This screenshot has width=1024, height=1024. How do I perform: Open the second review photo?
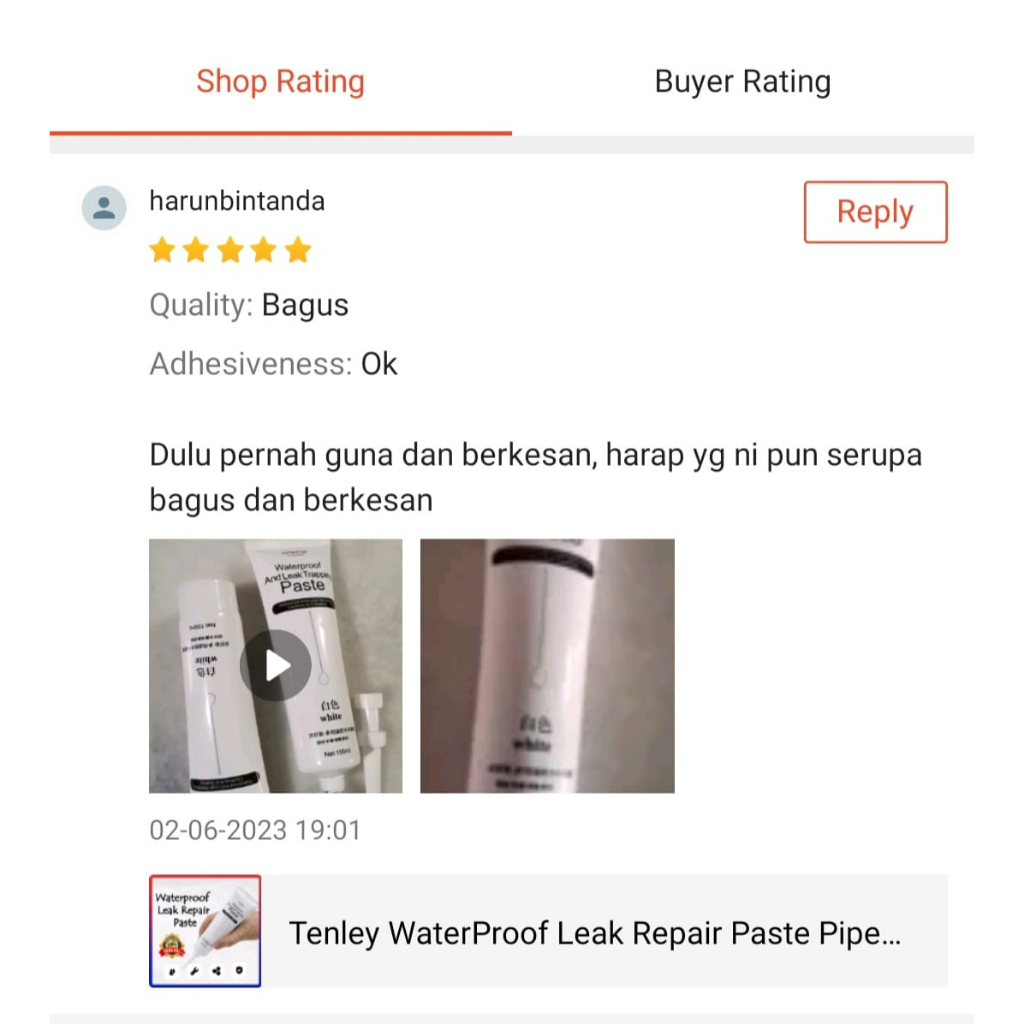coord(547,665)
